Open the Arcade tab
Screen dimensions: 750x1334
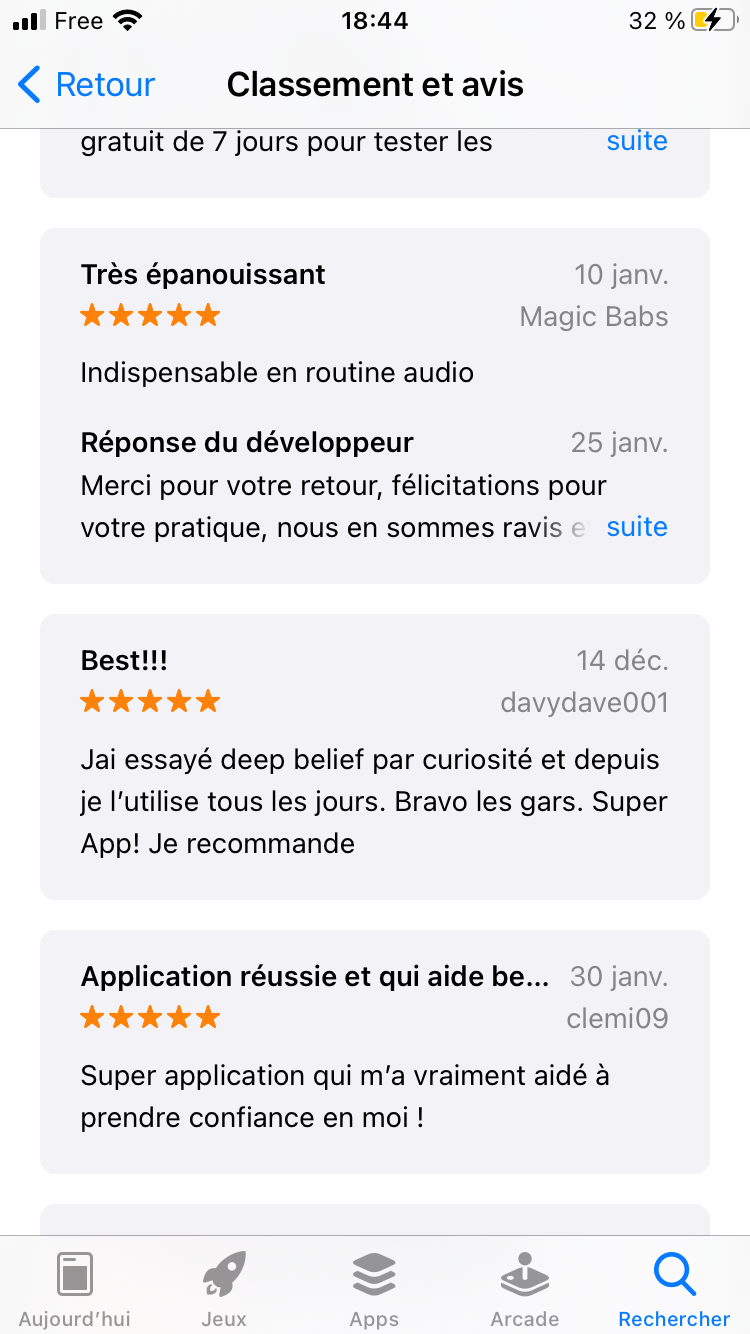coord(525,1289)
